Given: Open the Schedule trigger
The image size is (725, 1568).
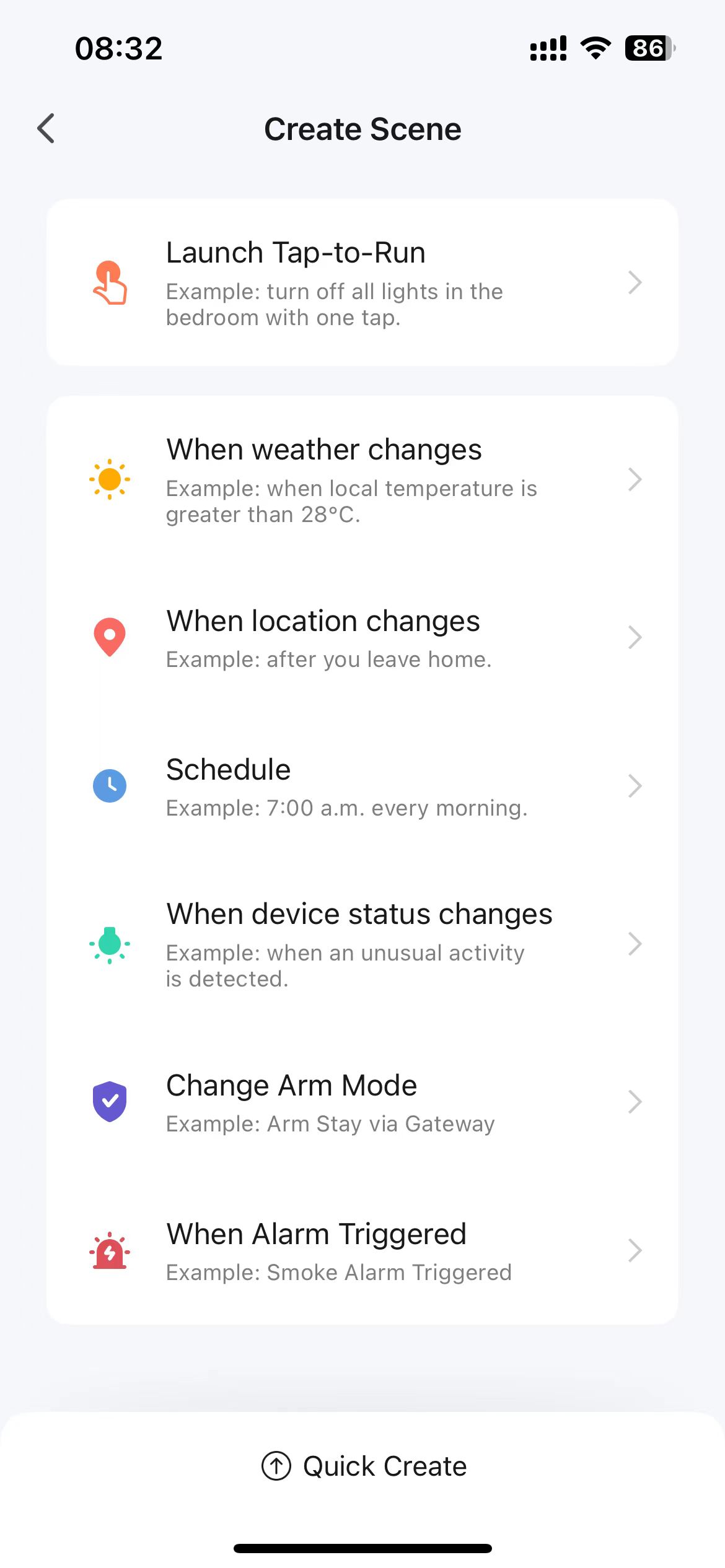Looking at the screenshot, I should (x=362, y=786).
